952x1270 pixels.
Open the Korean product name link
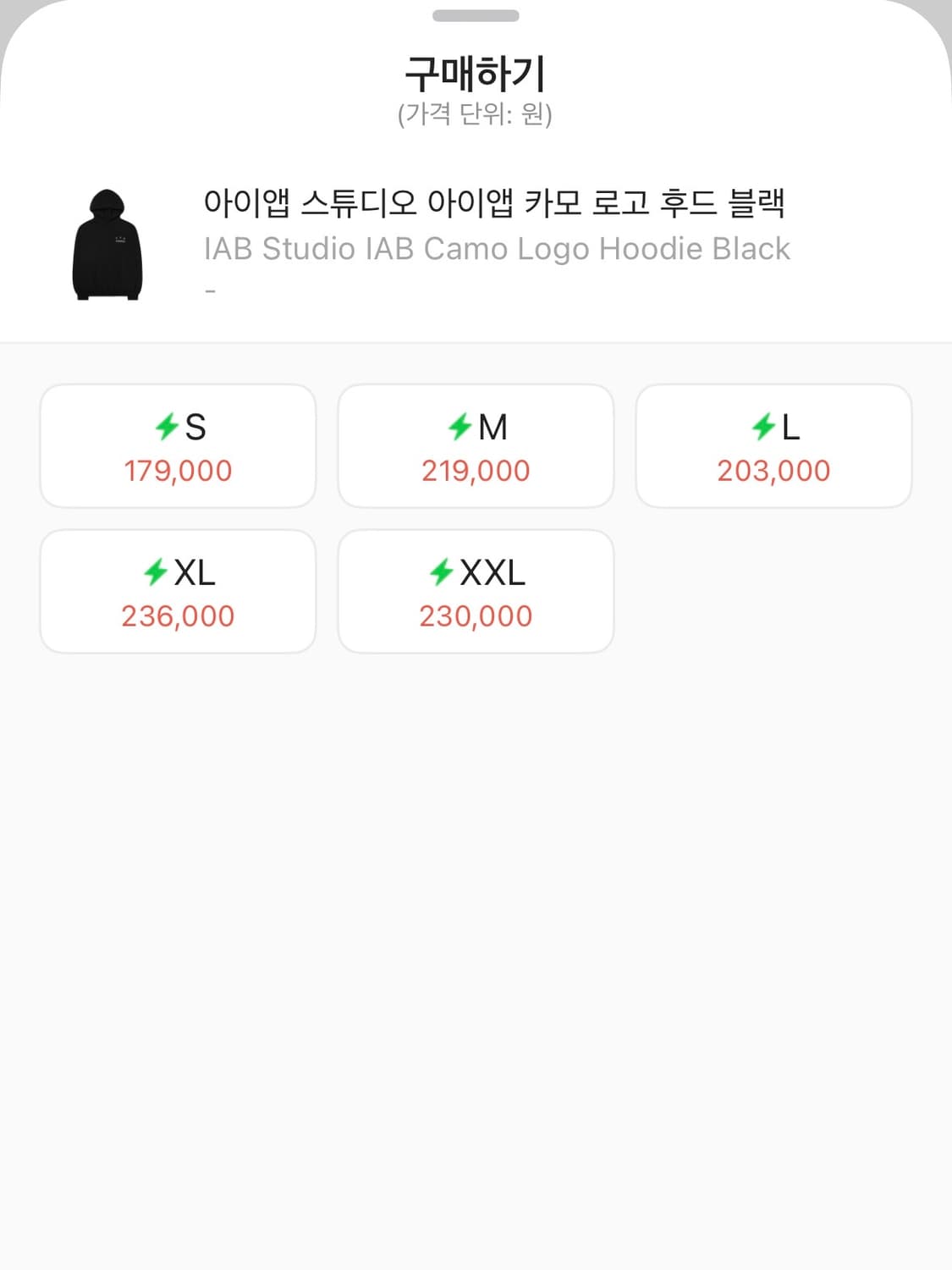(498, 202)
